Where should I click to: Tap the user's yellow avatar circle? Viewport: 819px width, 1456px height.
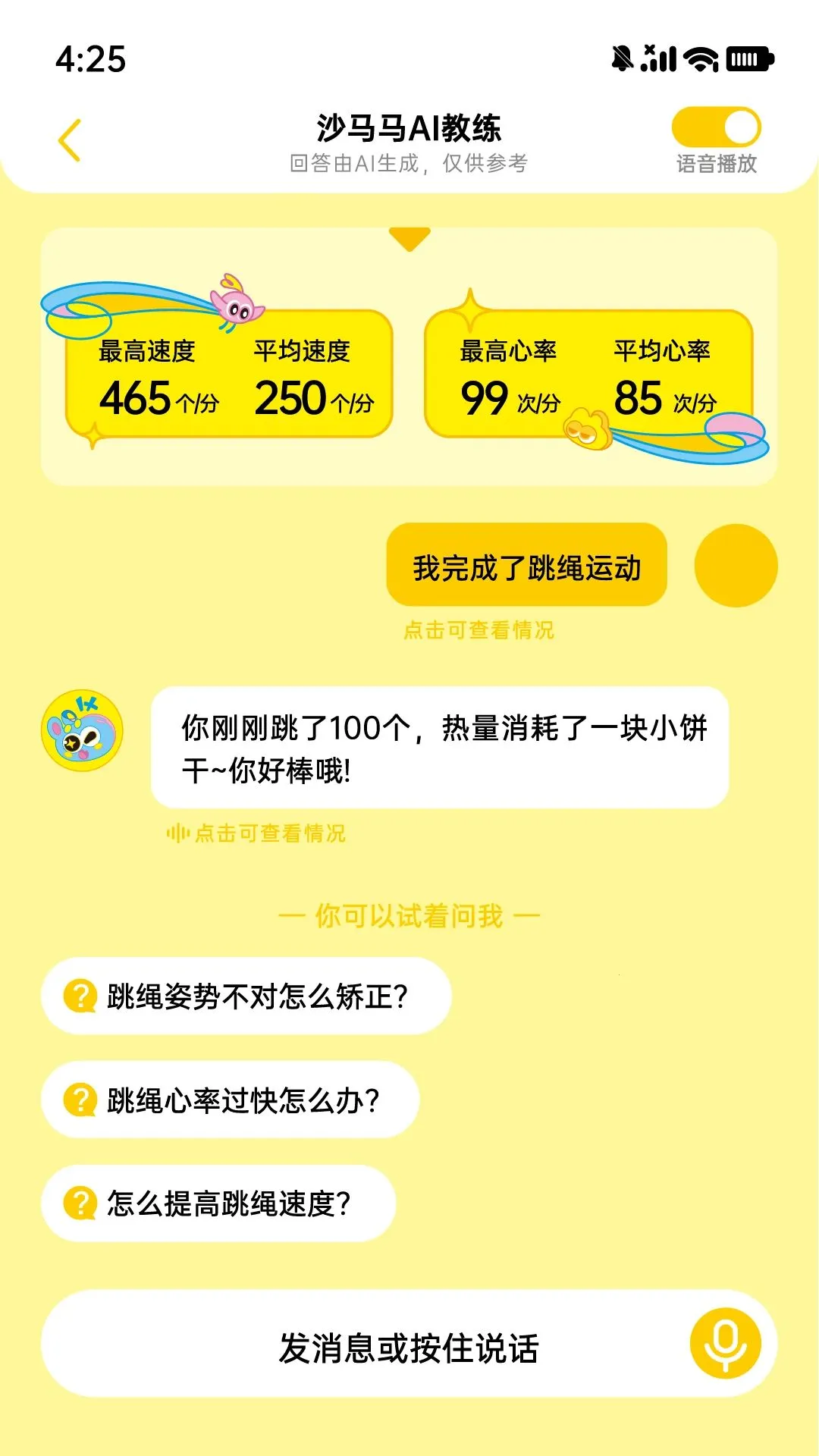(736, 565)
